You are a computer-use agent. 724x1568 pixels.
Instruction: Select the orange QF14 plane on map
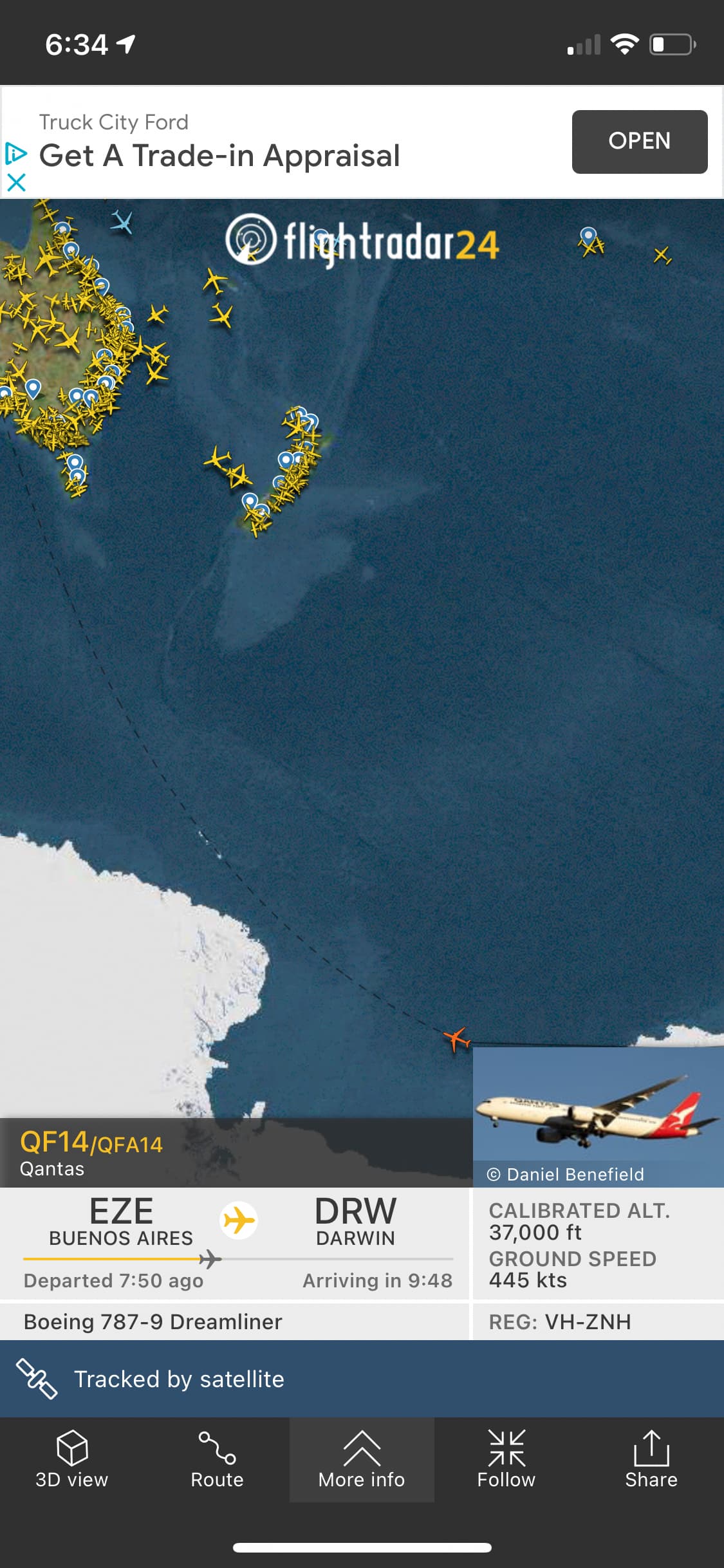tap(457, 1038)
